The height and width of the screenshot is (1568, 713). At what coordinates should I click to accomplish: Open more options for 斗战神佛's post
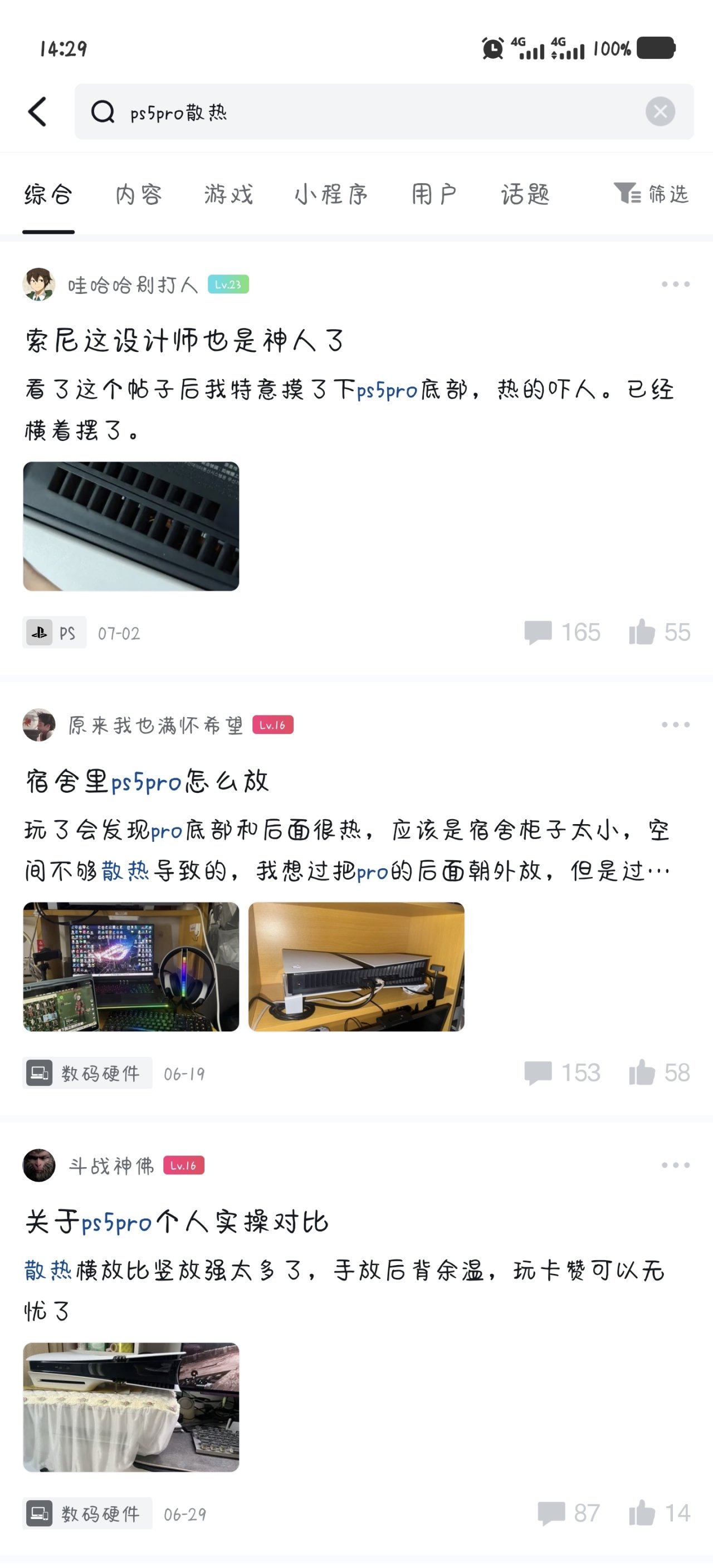click(675, 1165)
